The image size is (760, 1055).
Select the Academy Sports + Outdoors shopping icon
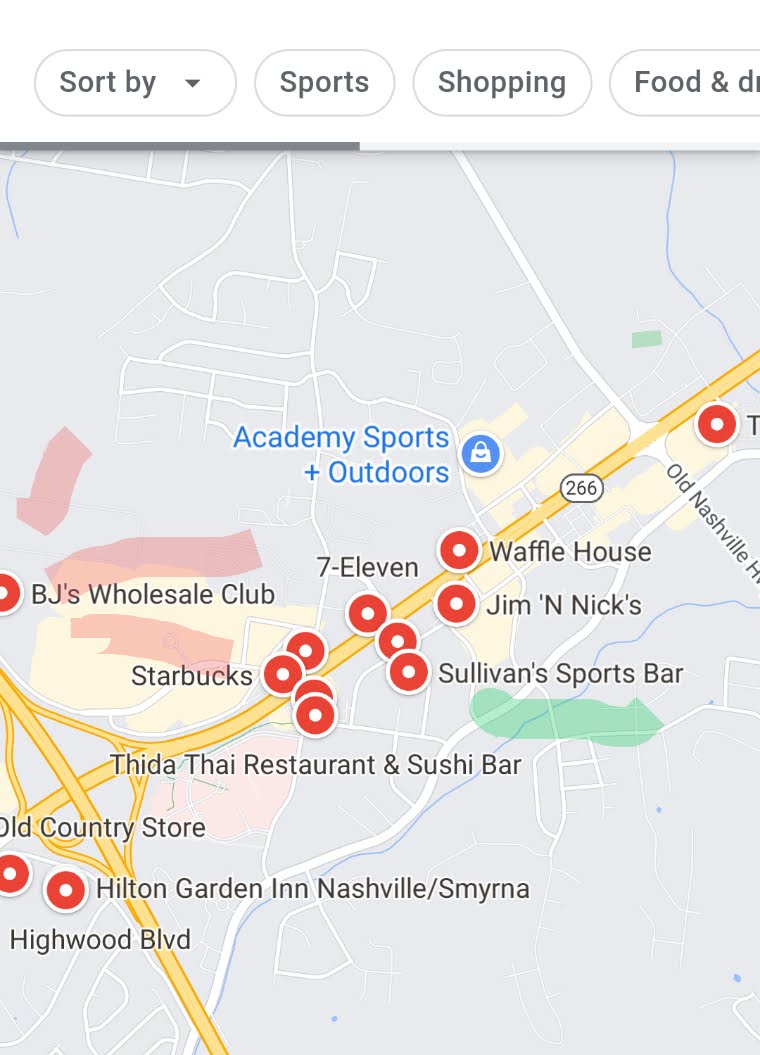click(x=480, y=455)
